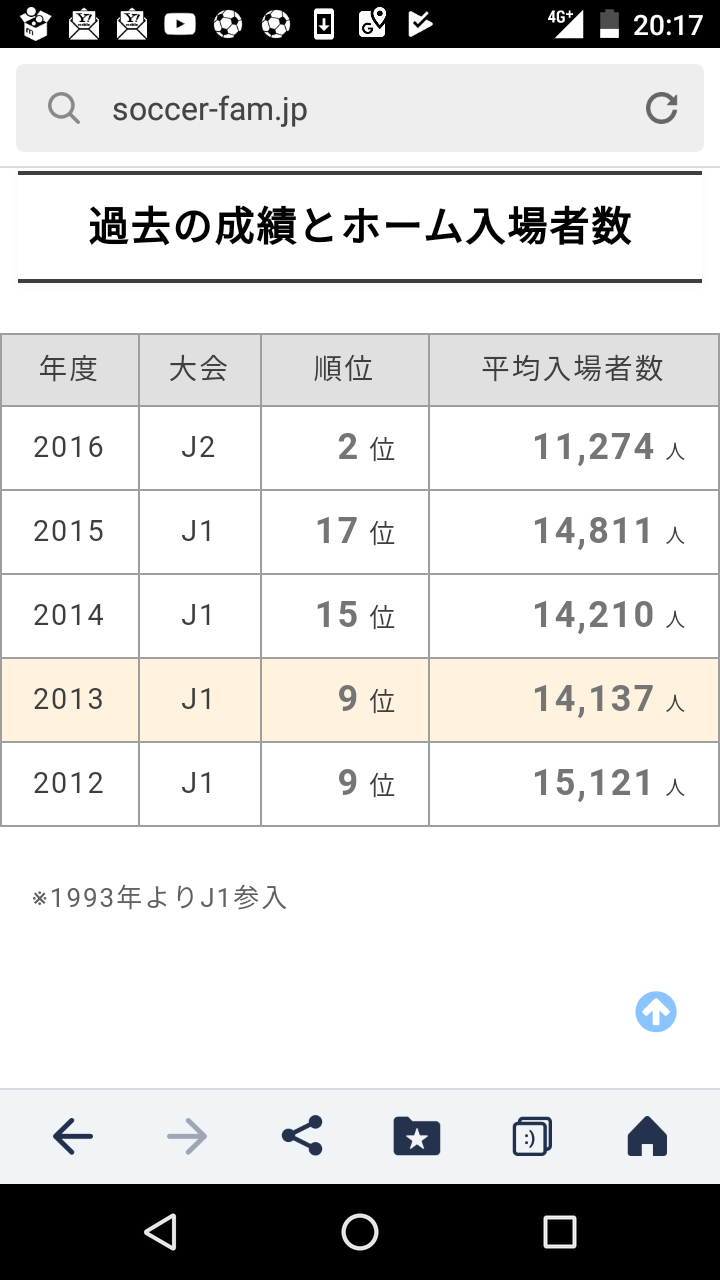Reload the page with the refresh icon
This screenshot has height=1280, width=720.
point(661,108)
